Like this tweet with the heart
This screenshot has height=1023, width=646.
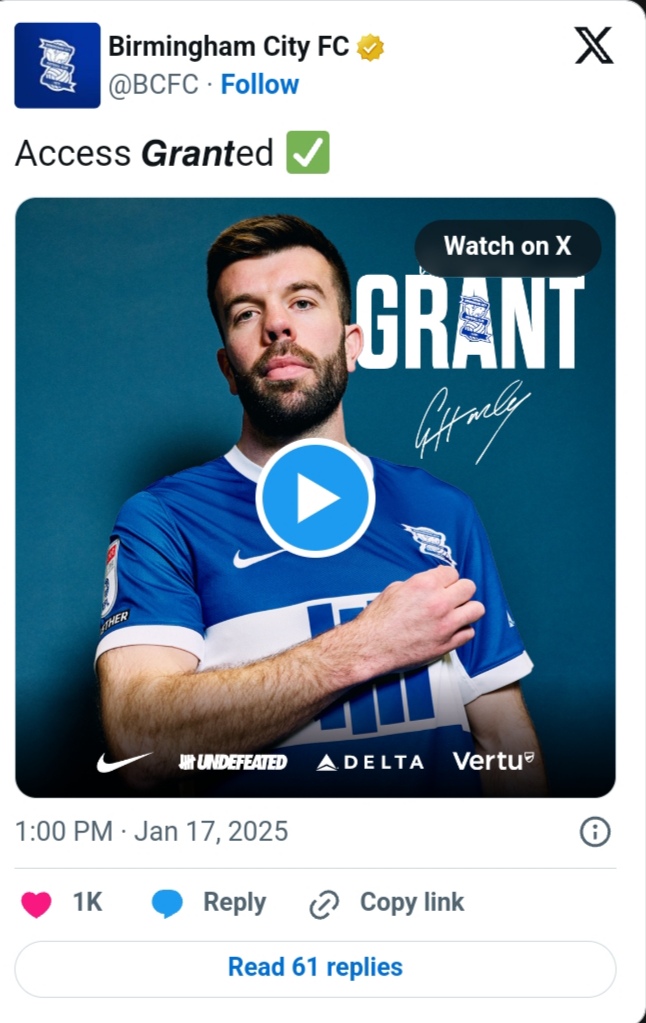37,903
